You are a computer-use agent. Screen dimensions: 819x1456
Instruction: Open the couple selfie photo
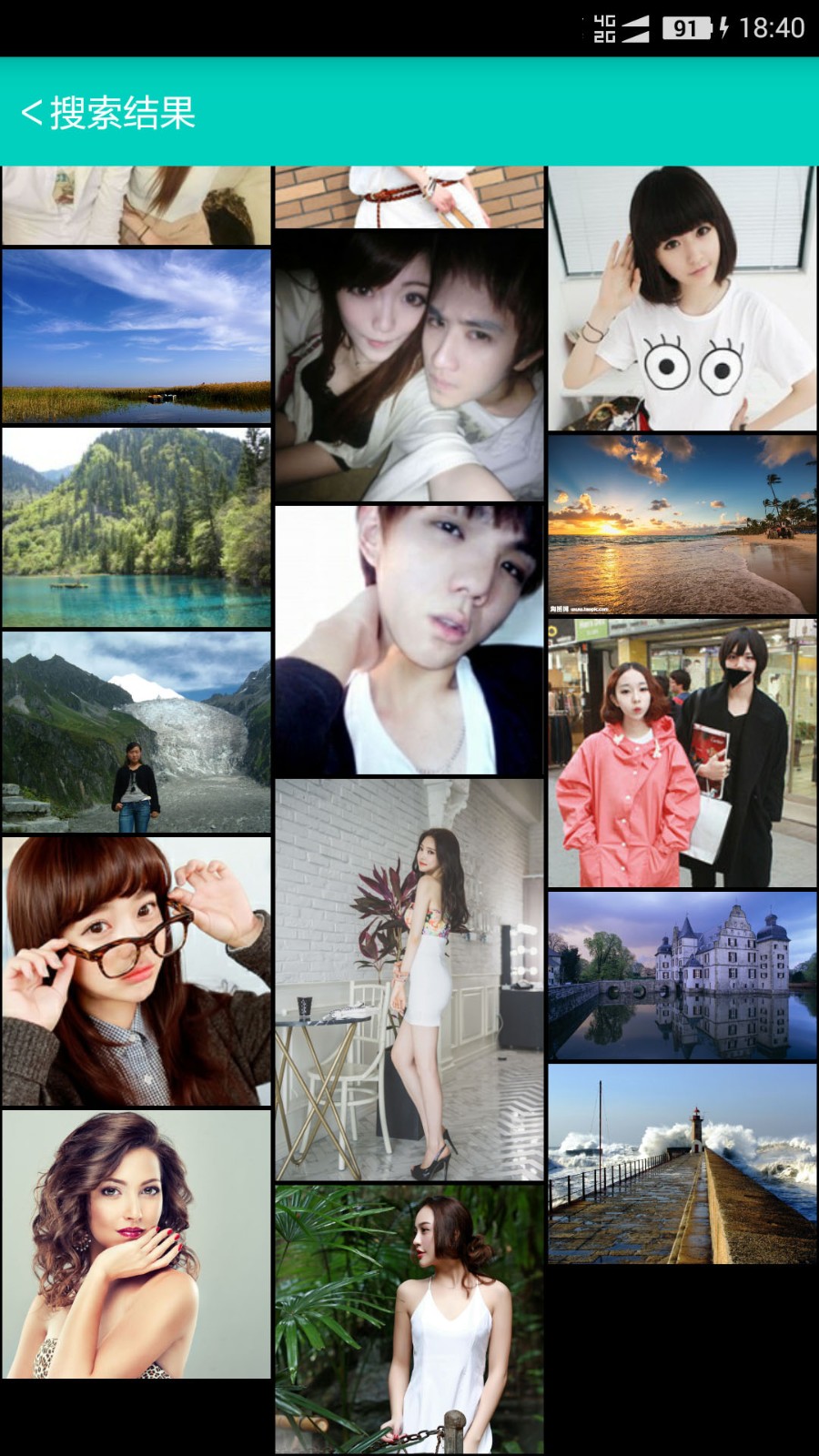(x=409, y=366)
